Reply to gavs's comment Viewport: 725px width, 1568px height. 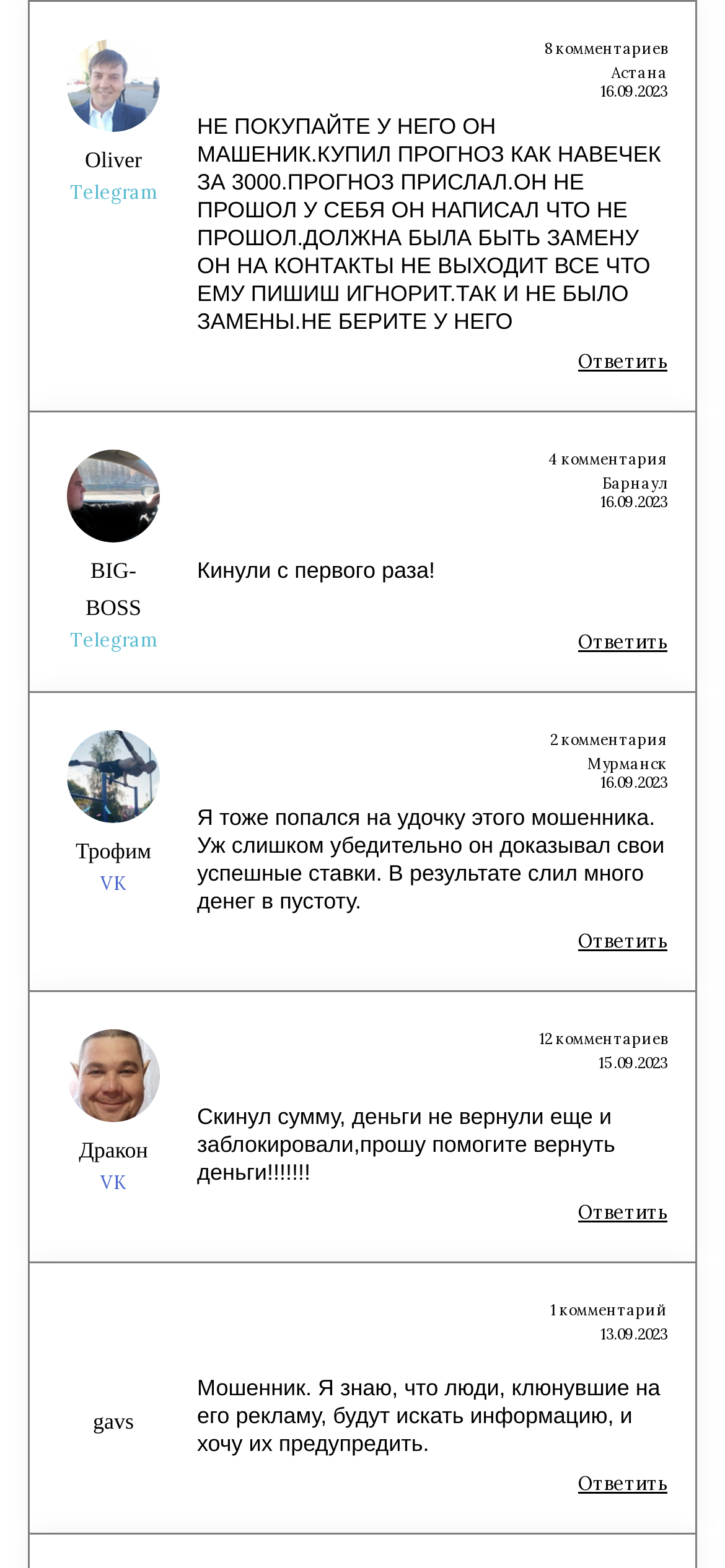tap(622, 1483)
